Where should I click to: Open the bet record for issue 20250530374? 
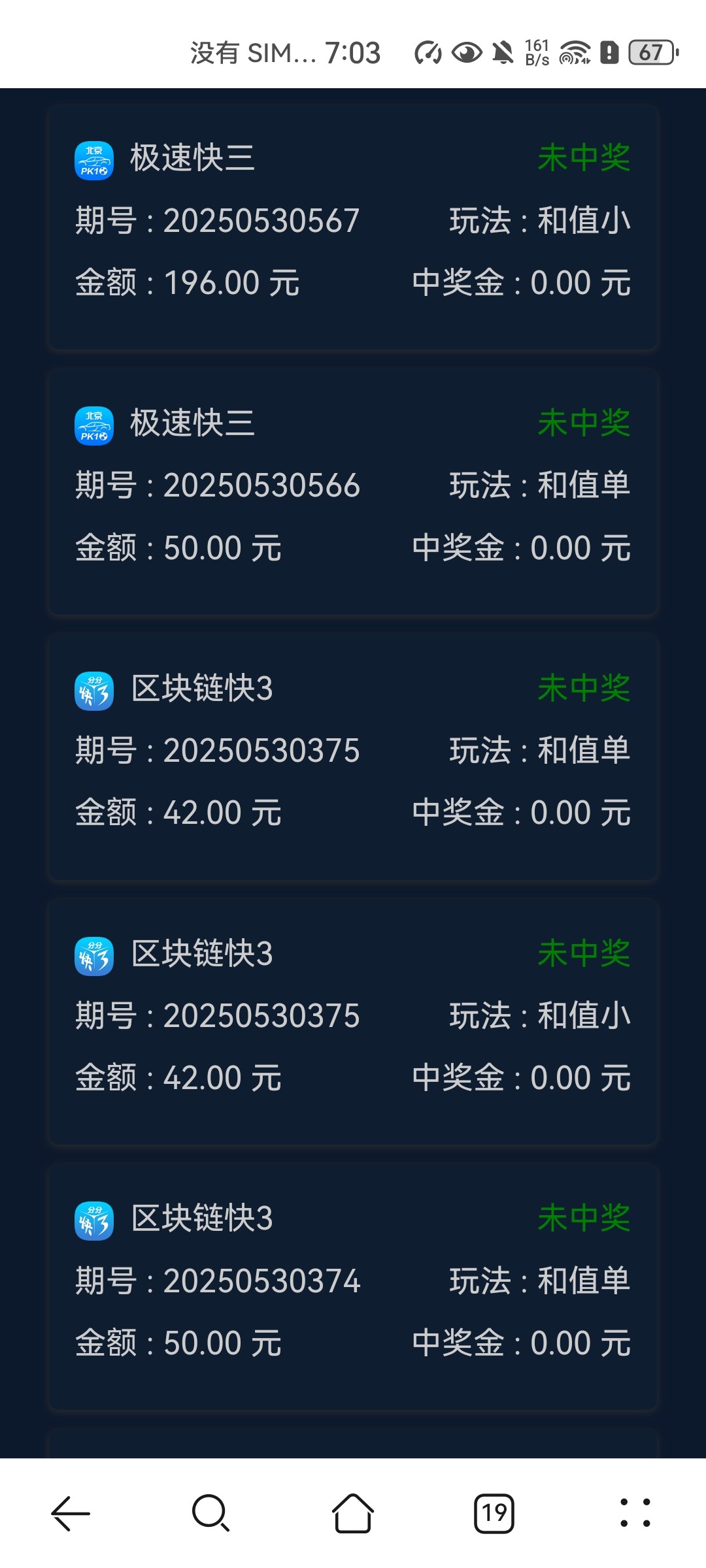353,1287
